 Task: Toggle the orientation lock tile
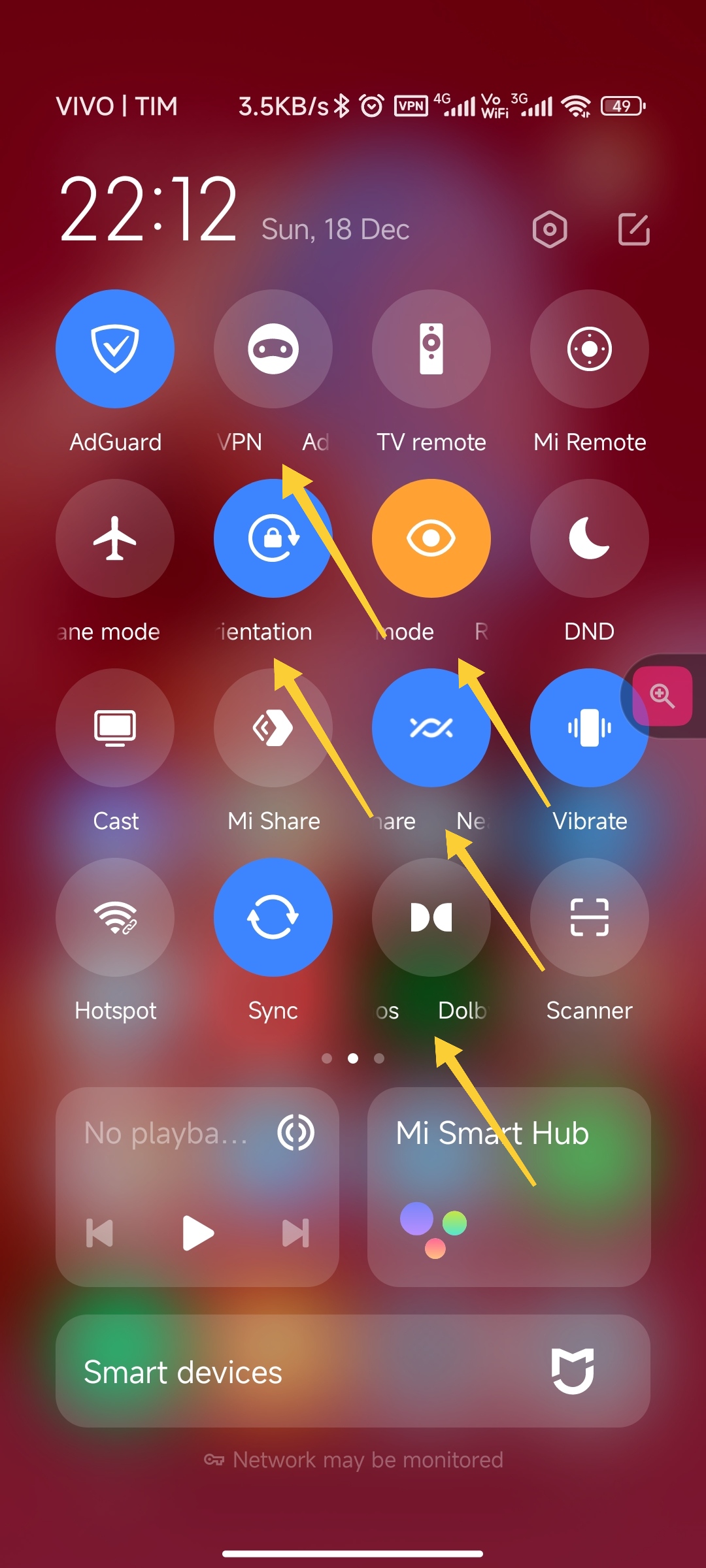[273, 538]
